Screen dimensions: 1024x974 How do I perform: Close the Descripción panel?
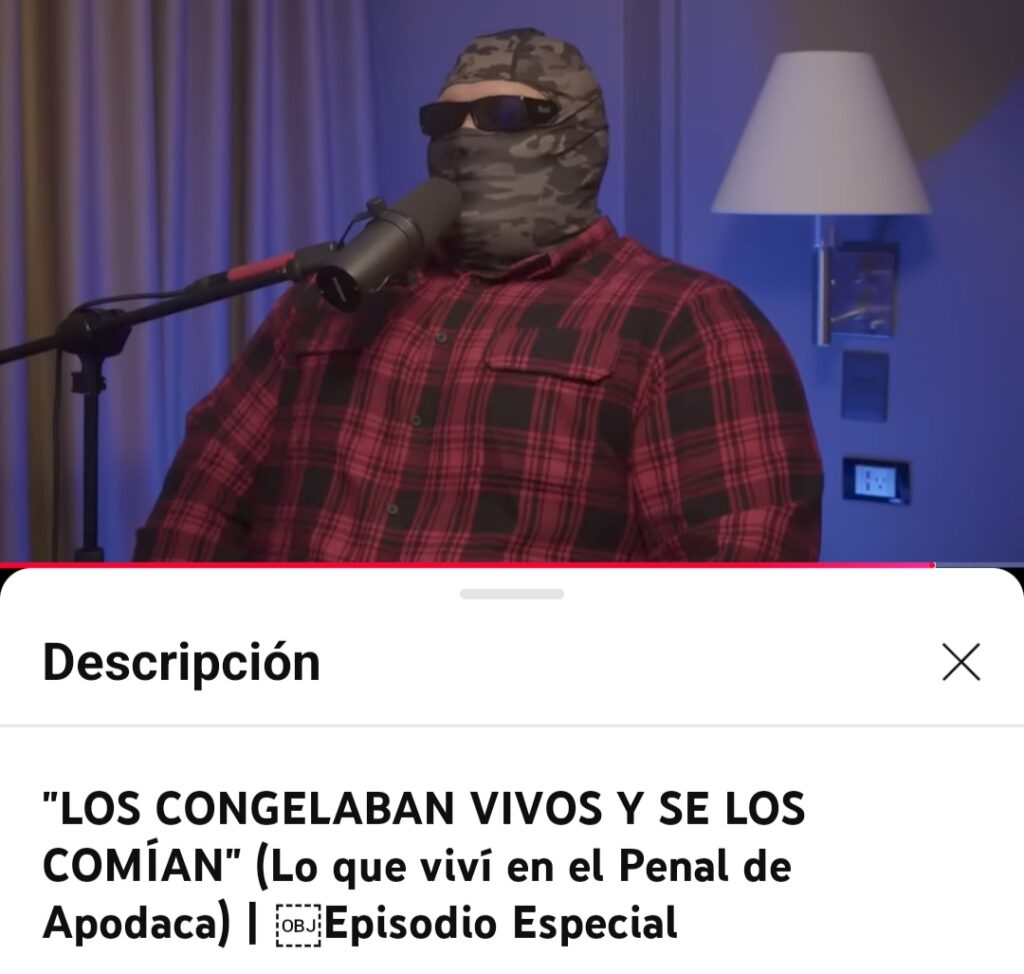tap(961, 662)
